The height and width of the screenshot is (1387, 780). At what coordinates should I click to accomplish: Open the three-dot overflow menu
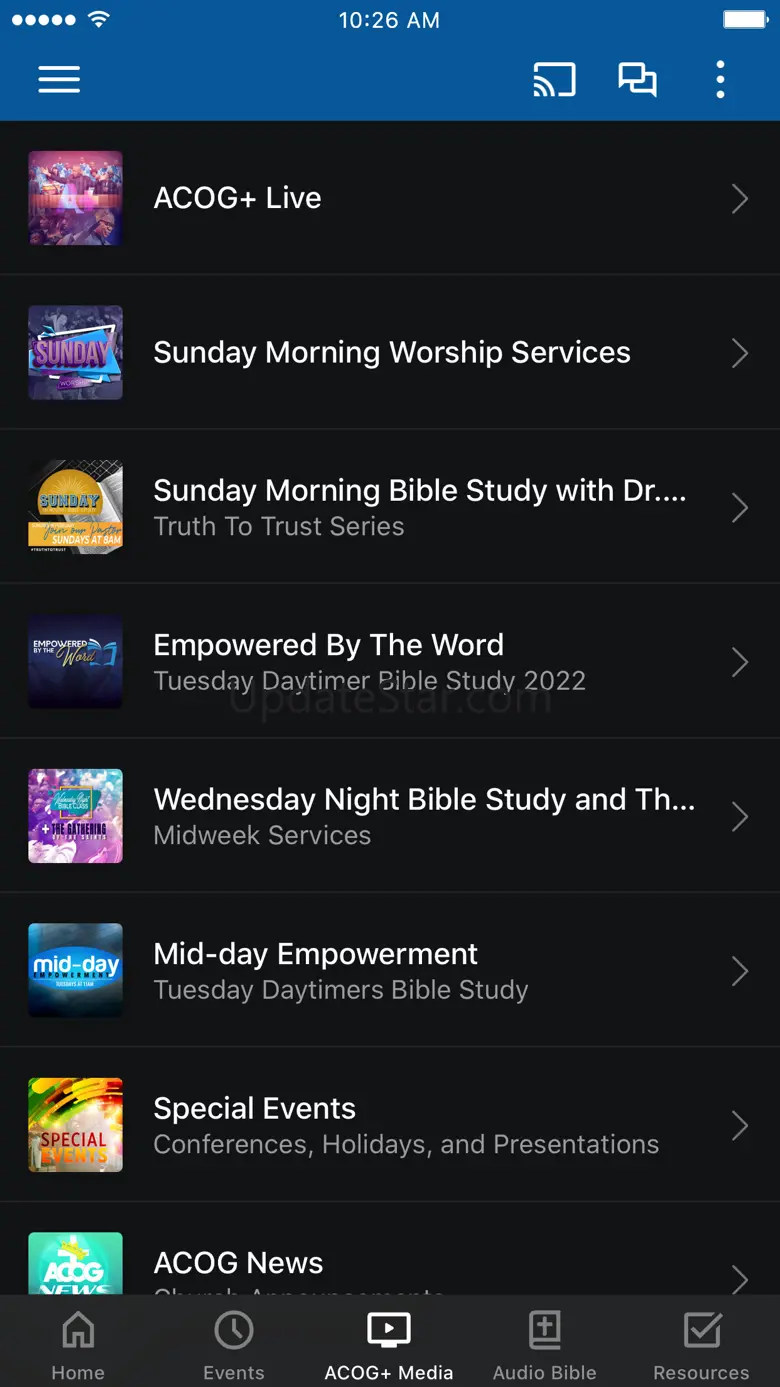click(720, 80)
